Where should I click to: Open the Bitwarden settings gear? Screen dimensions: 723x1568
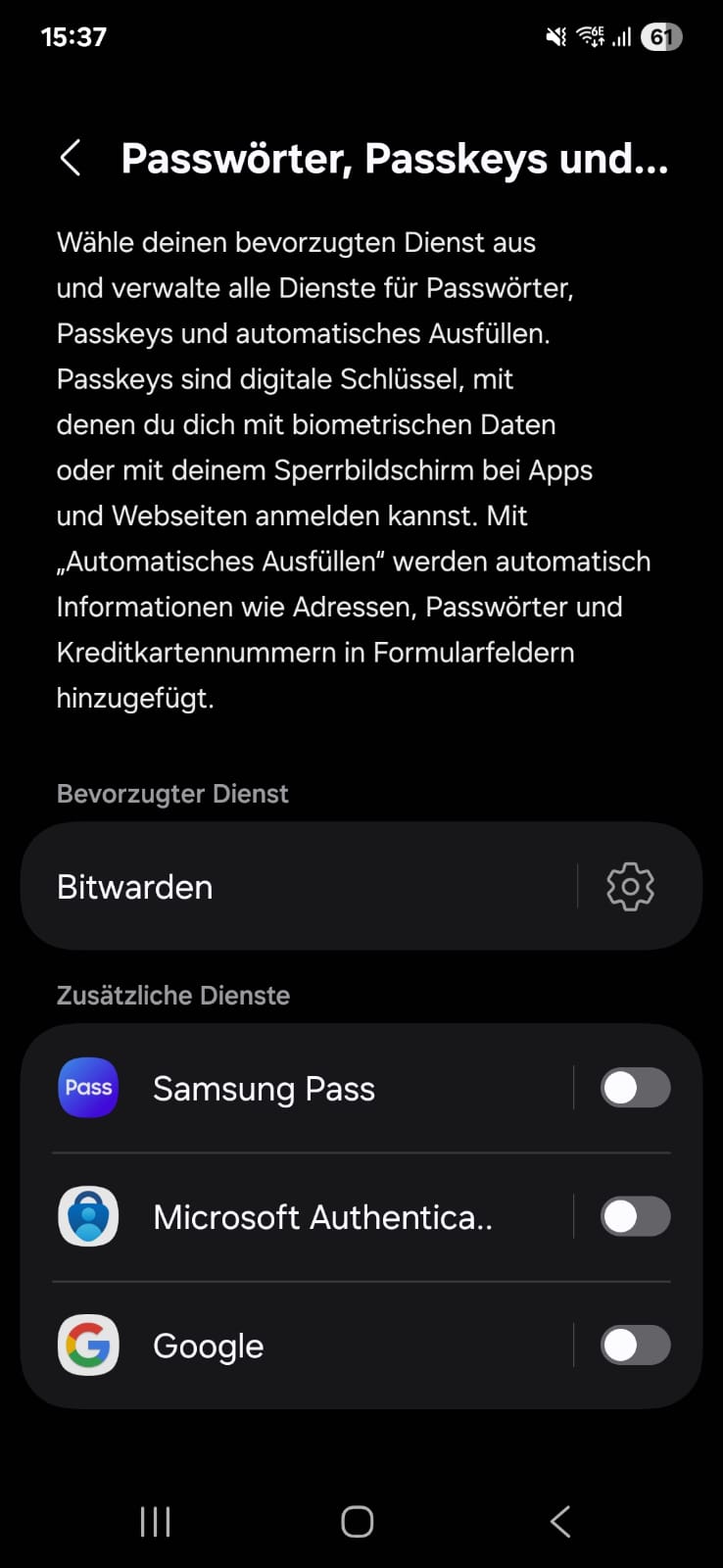pyautogui.click(x=630, y=887)
